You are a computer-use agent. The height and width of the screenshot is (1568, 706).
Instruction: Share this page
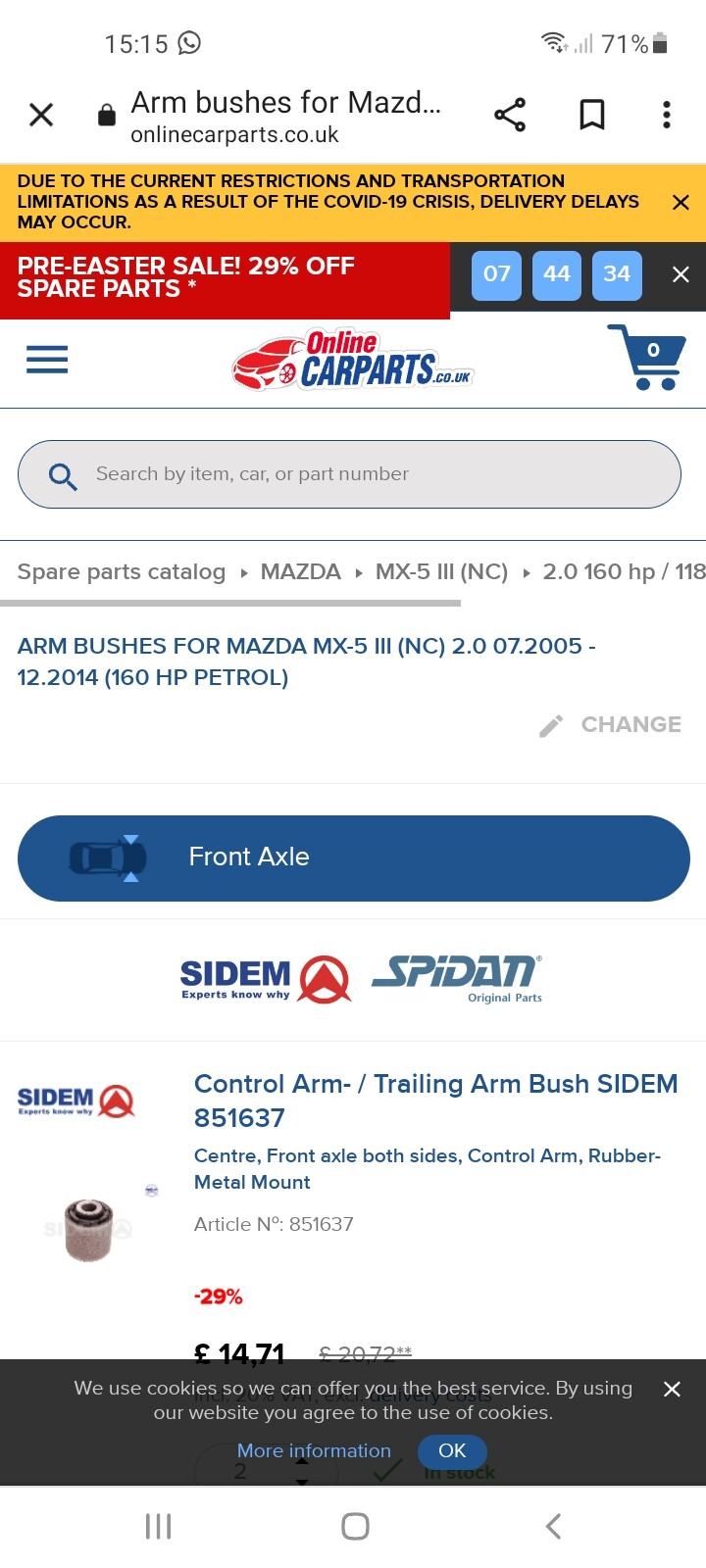point(510,115)
